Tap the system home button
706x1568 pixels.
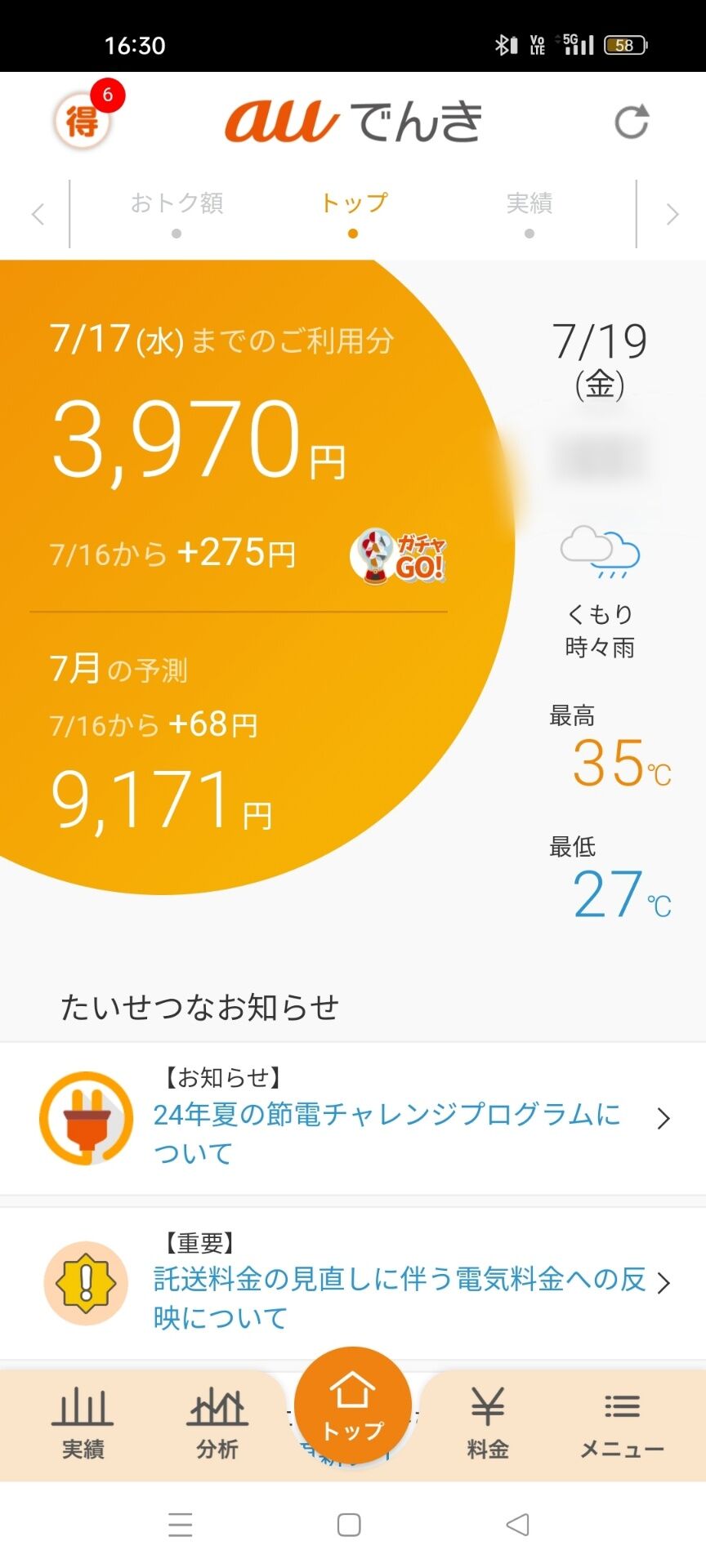tap(349, 1525)
